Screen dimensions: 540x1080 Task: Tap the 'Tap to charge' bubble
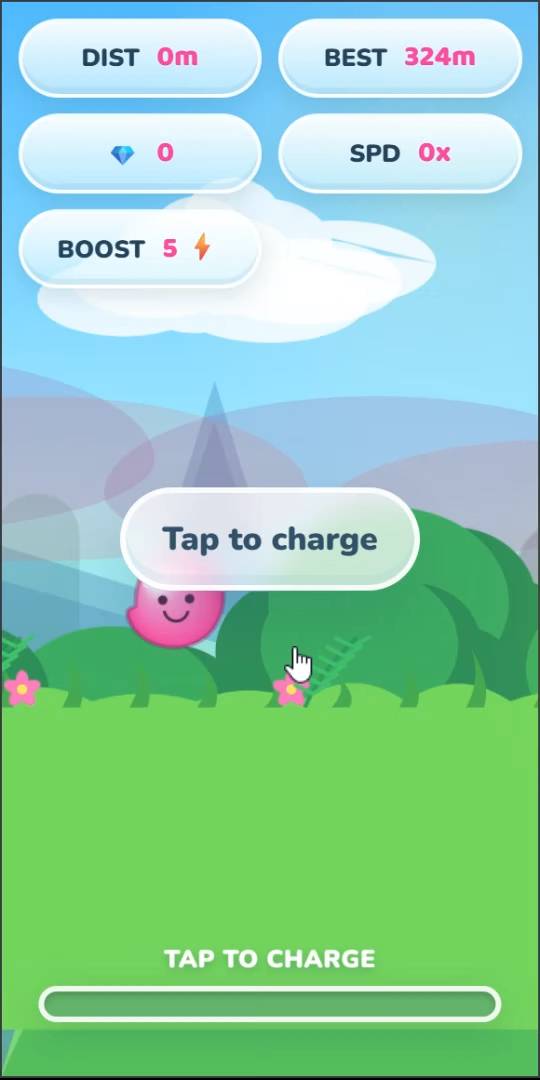pos(269,539)
